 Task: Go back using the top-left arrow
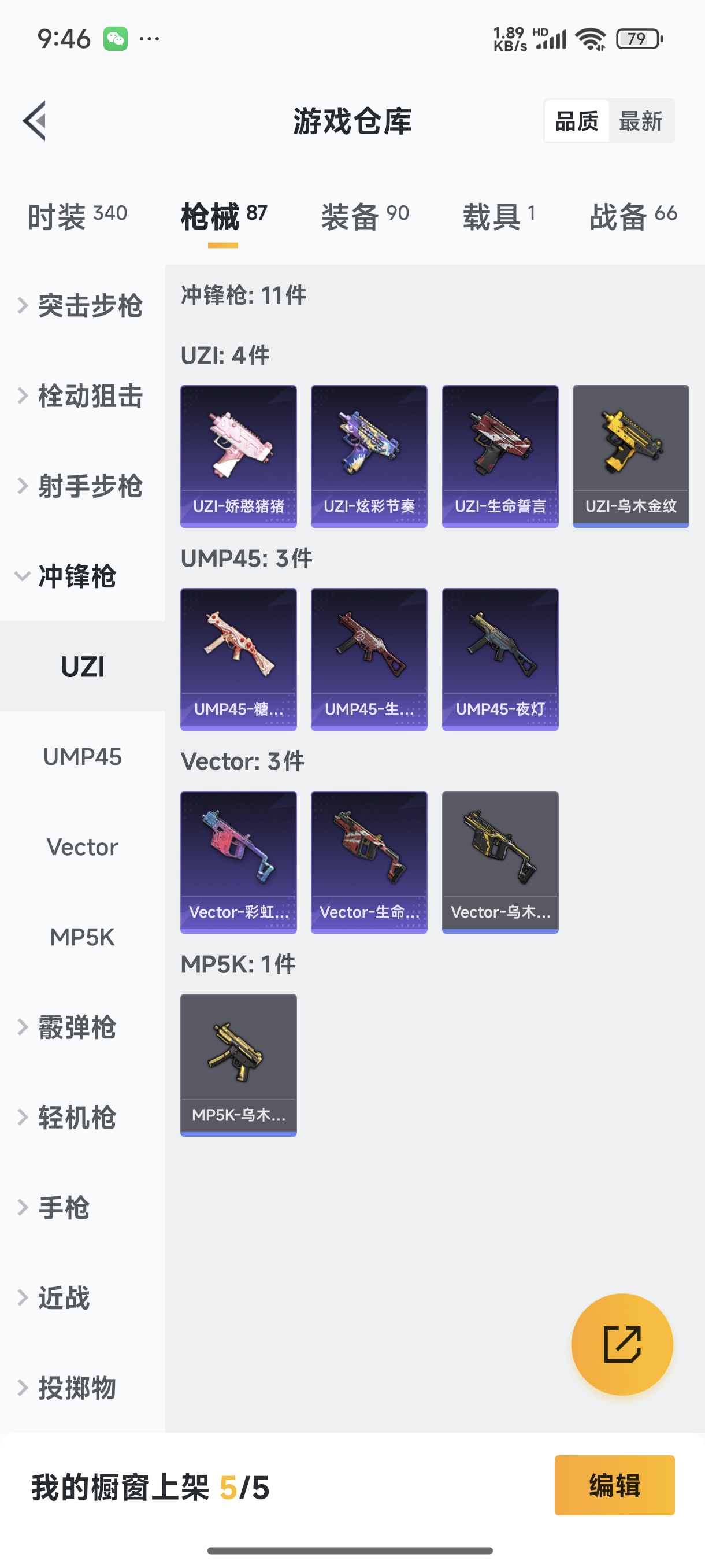[35, 120]
